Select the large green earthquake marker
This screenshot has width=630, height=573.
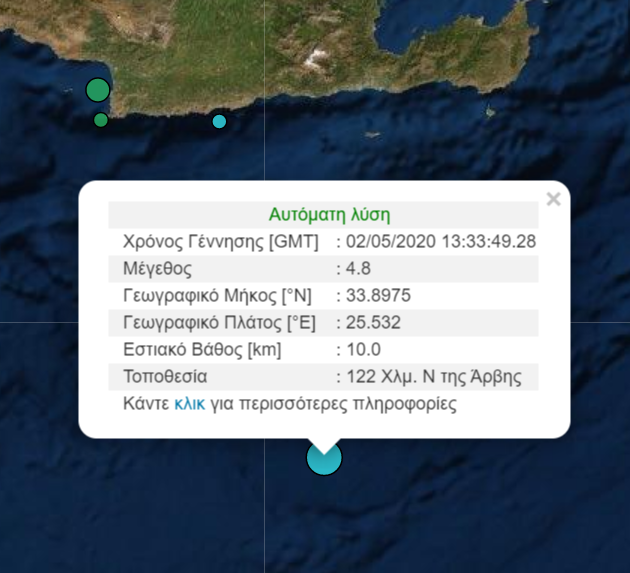coord(97,90)
